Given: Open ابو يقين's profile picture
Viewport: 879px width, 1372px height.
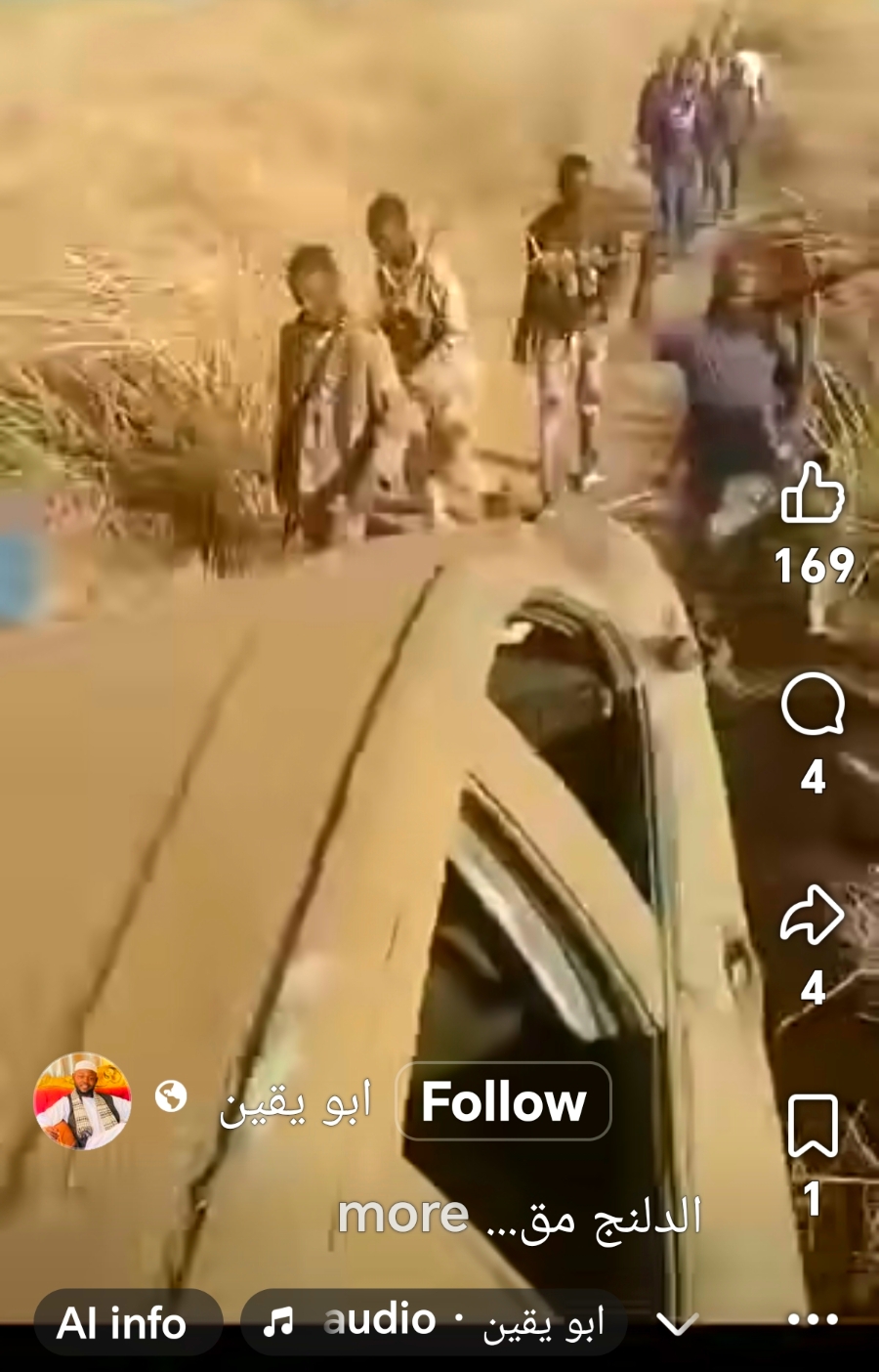Looking at the screenshot, I should [82, 1101].
